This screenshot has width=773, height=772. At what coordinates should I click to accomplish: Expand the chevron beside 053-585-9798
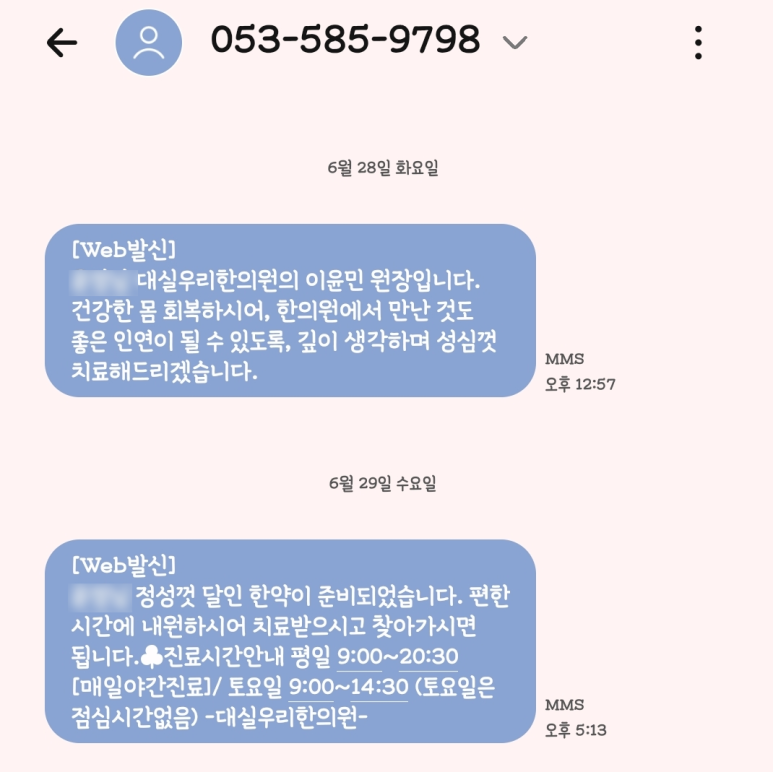coord(514,42)
